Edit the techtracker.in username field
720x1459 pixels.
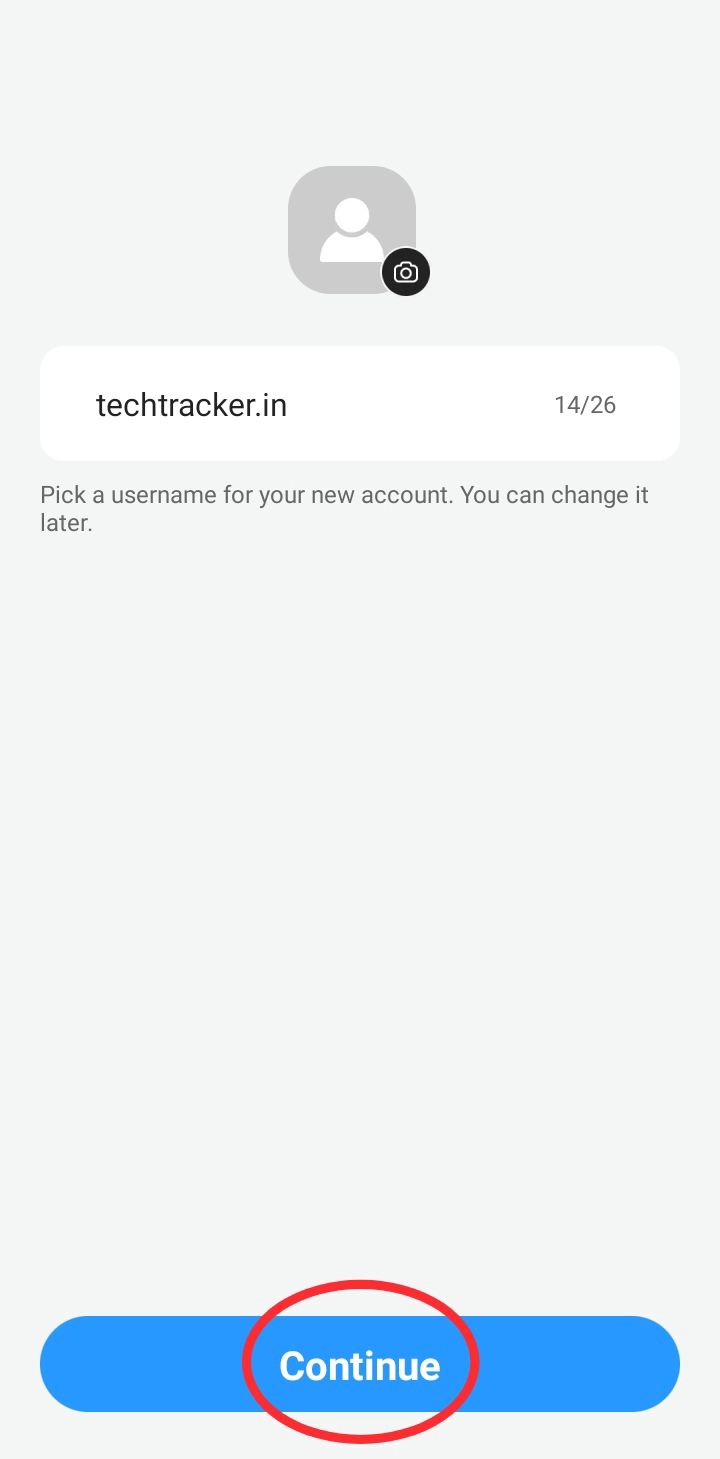click(300, 404)
